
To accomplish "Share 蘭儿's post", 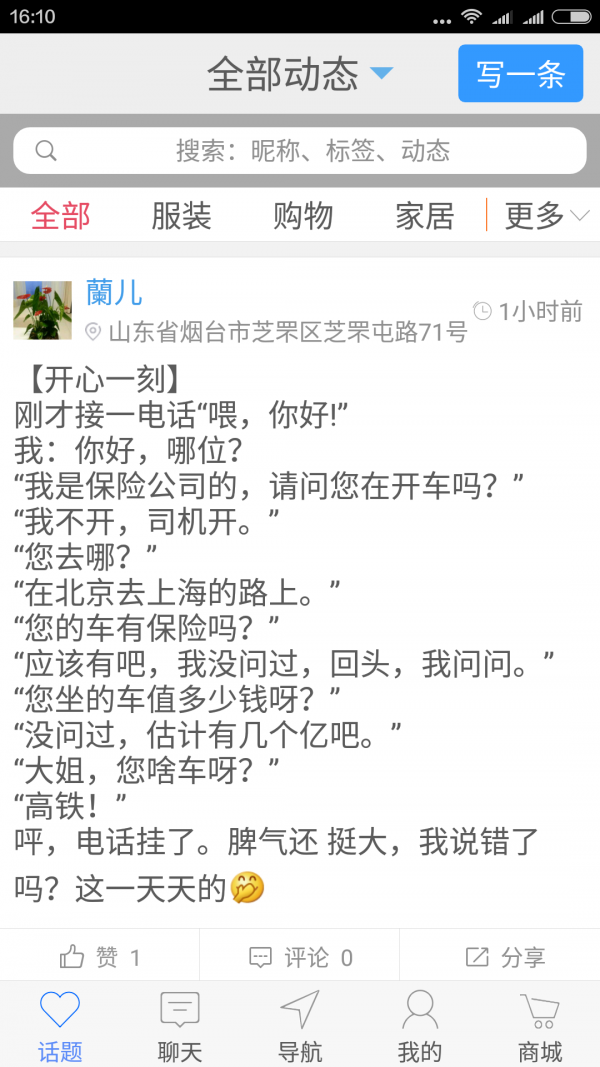I will (x=505, y=957).
